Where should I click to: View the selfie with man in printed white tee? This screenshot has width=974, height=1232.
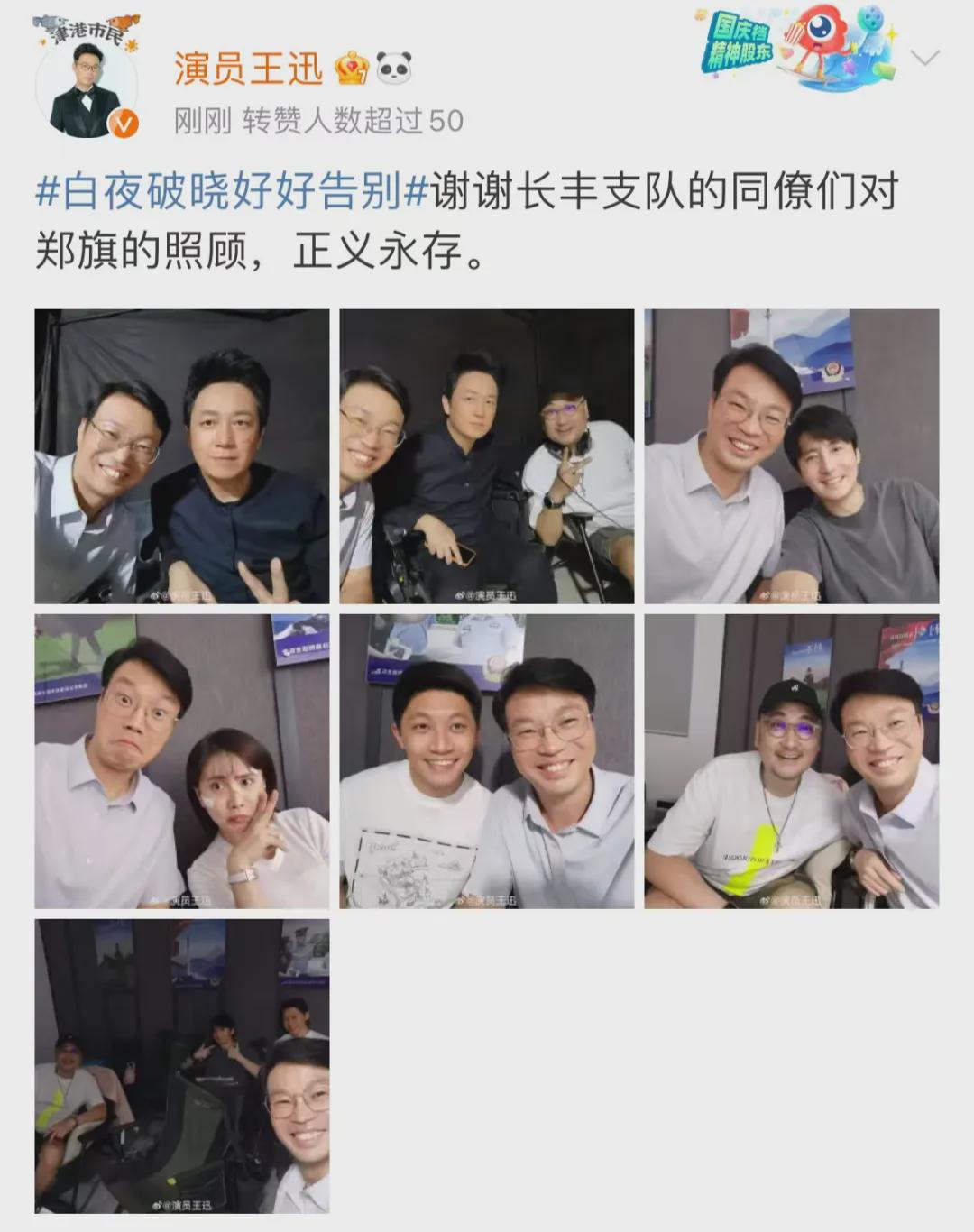pos(487,761)
